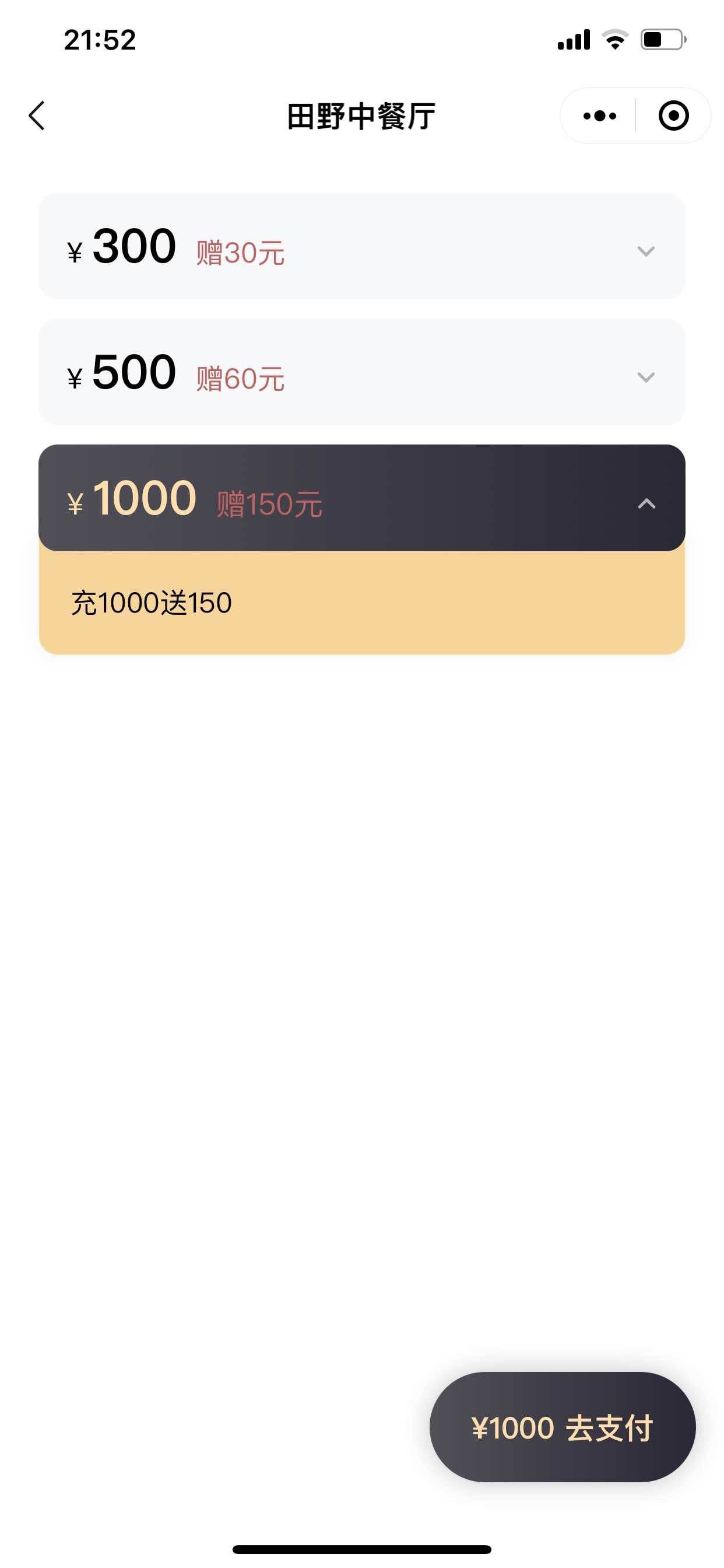
Task: Close the mini program via target icon
Action: pos(673,116)
